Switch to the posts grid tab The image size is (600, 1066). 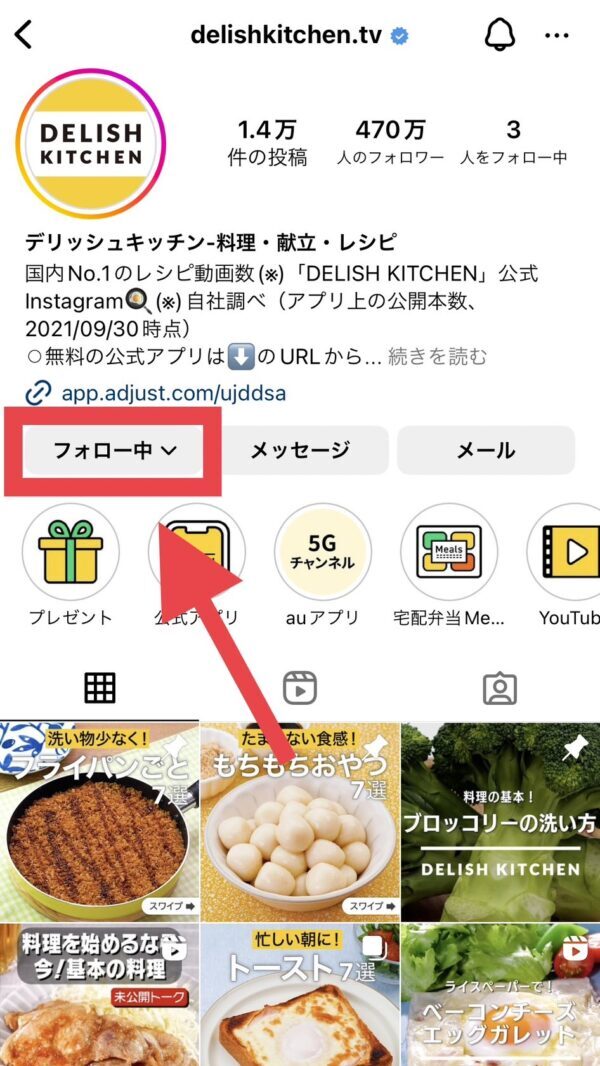click(x=100, y=687)
